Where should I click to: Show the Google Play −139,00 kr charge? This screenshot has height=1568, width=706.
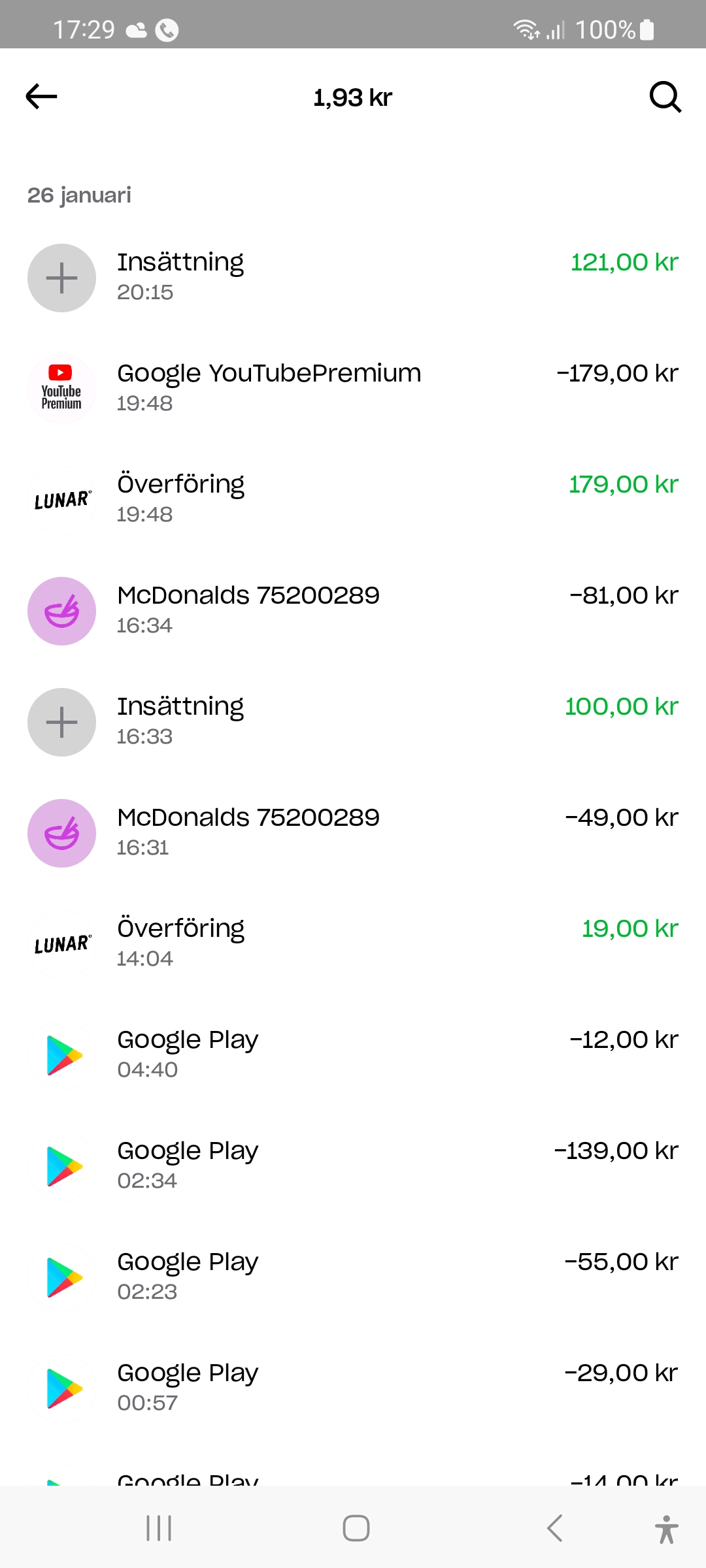pyautogui.click(x=353, y=1166)
